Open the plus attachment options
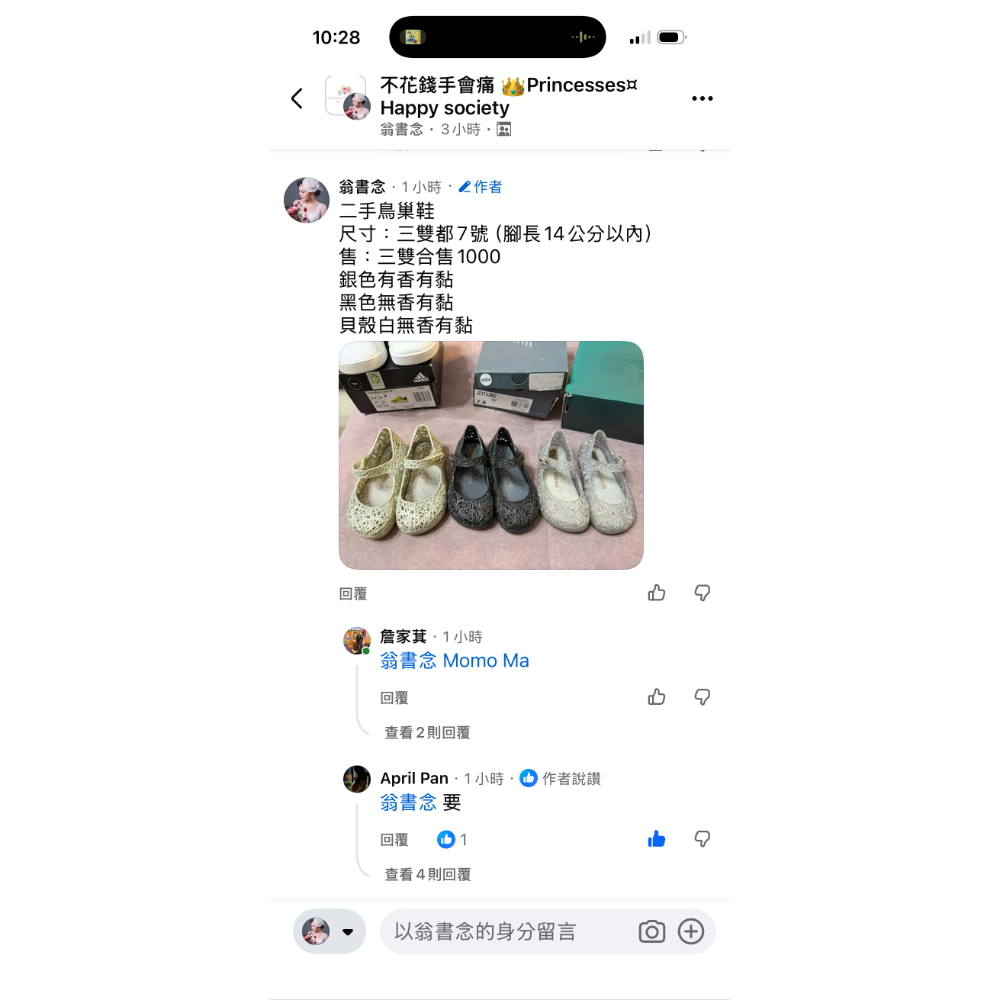This screenshot has height=1000, width=1000. 691,932
